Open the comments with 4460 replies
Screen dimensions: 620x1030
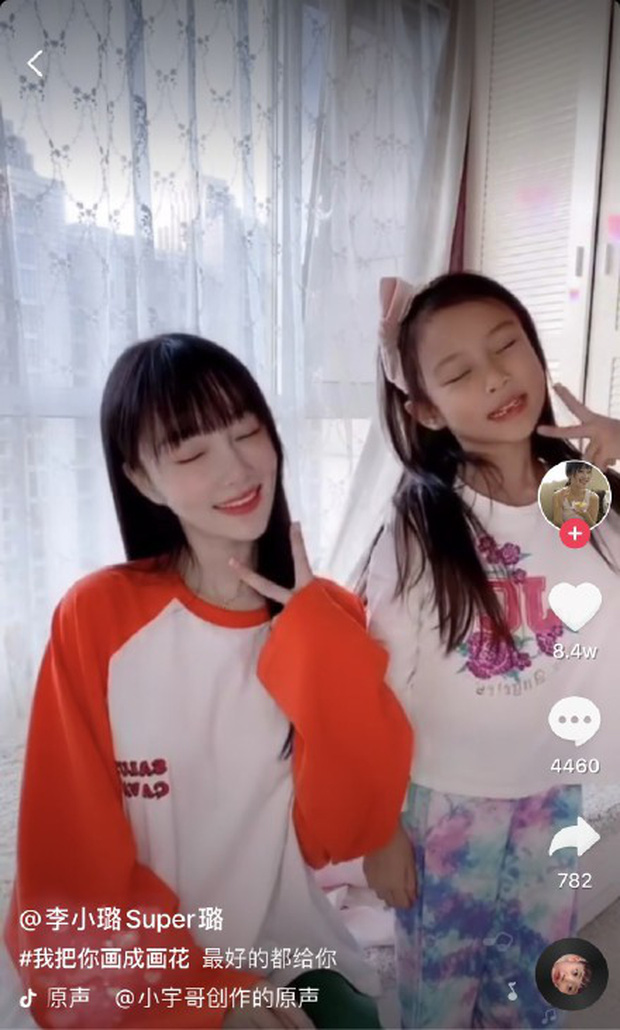575,722
